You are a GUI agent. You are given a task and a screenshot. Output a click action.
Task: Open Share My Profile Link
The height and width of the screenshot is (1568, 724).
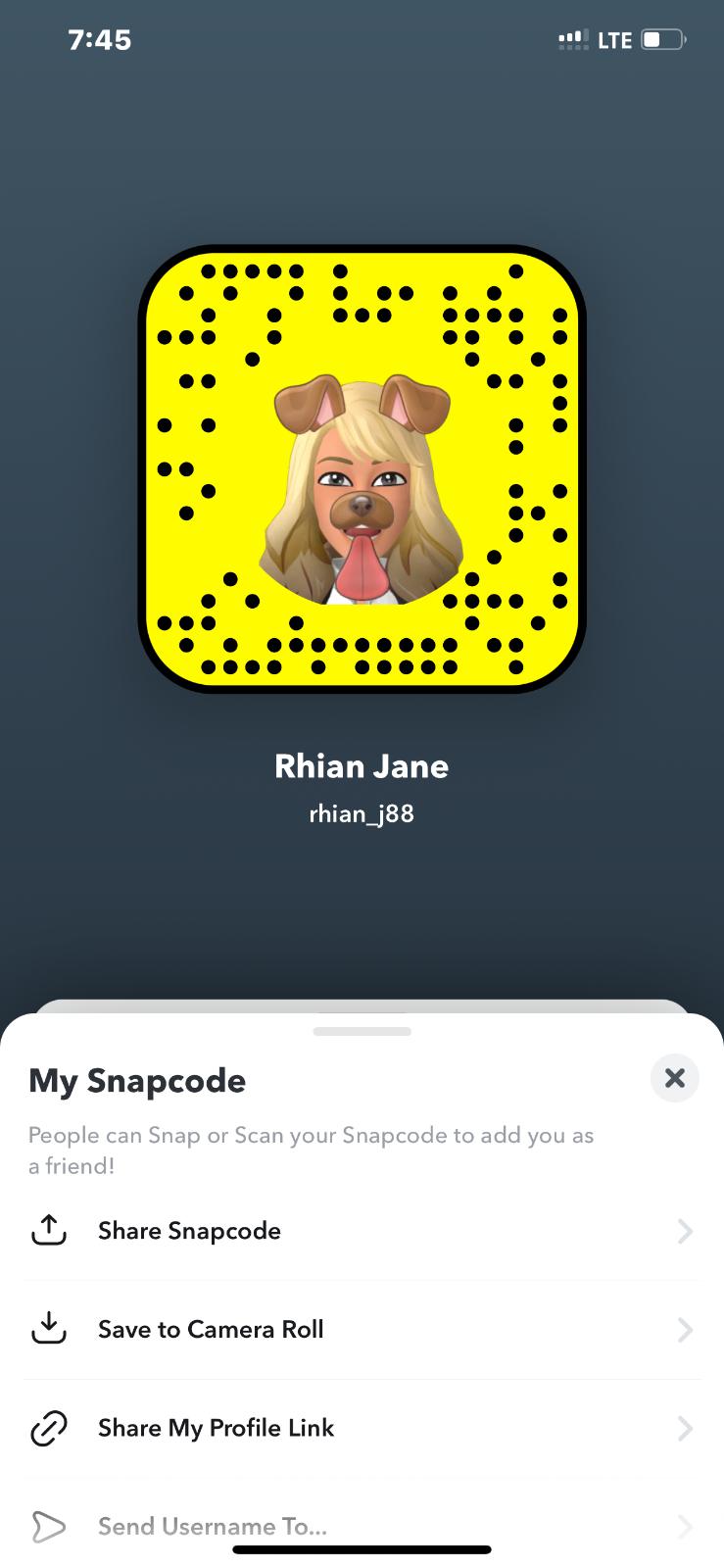[216, 1428]
